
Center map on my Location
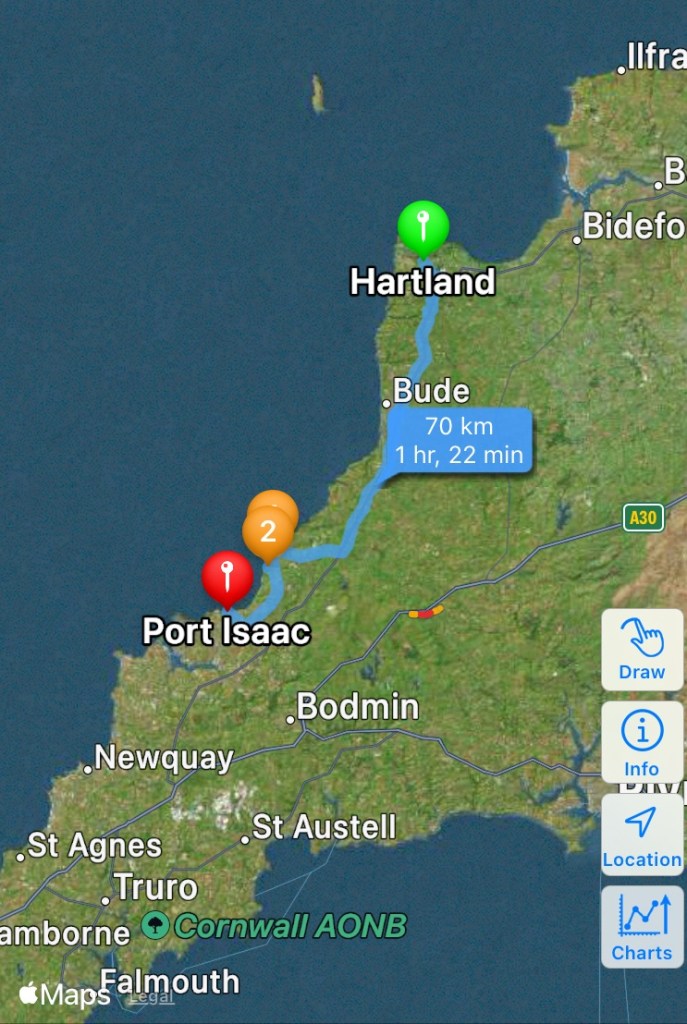point(642,834)
